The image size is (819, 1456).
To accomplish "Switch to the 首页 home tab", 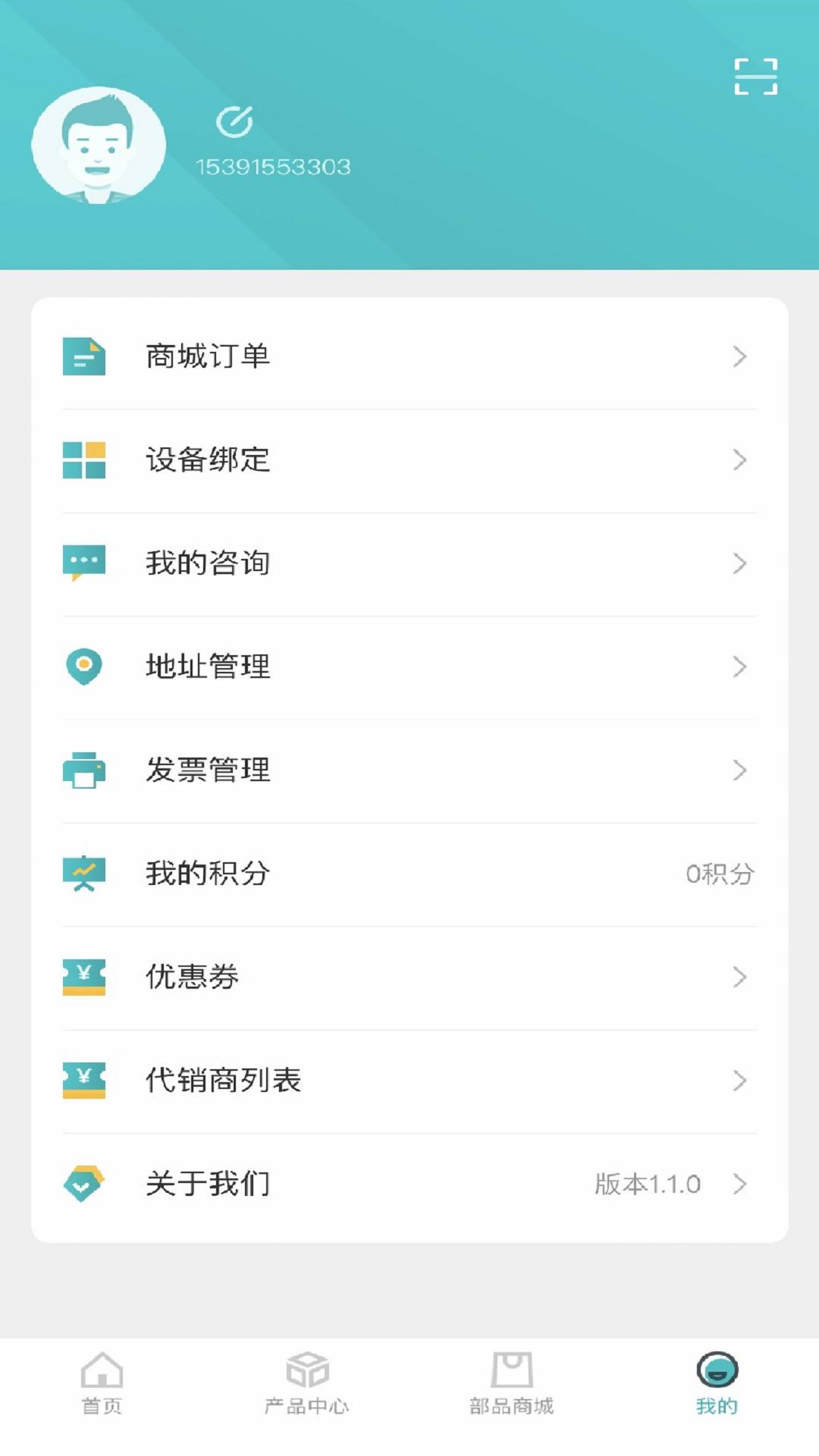I will pos(102,1384).
